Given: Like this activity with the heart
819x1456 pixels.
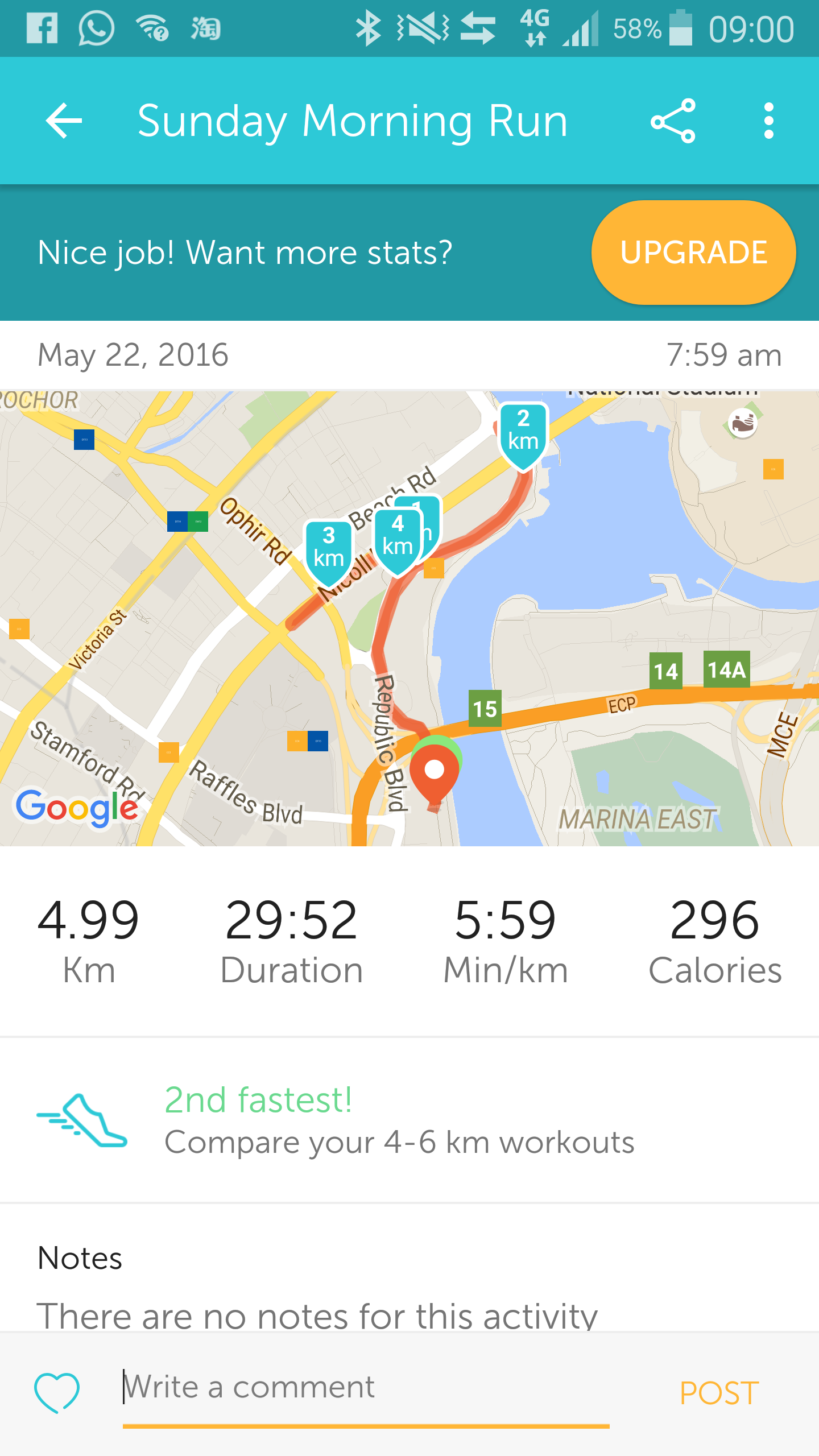Looking at the screenshot, I should [x=57, y=1392].
